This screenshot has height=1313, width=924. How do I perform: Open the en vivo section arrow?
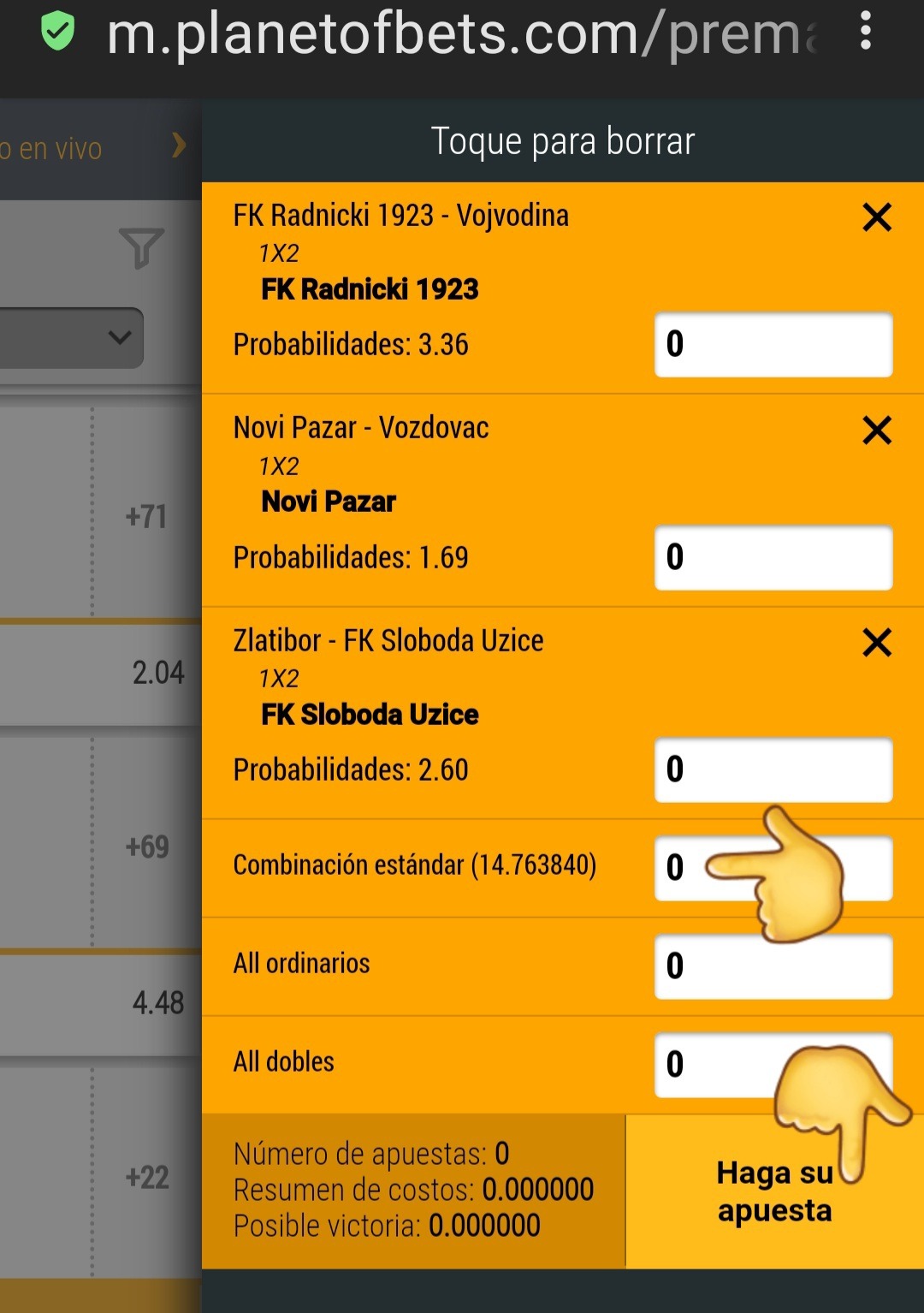point(178,146)
